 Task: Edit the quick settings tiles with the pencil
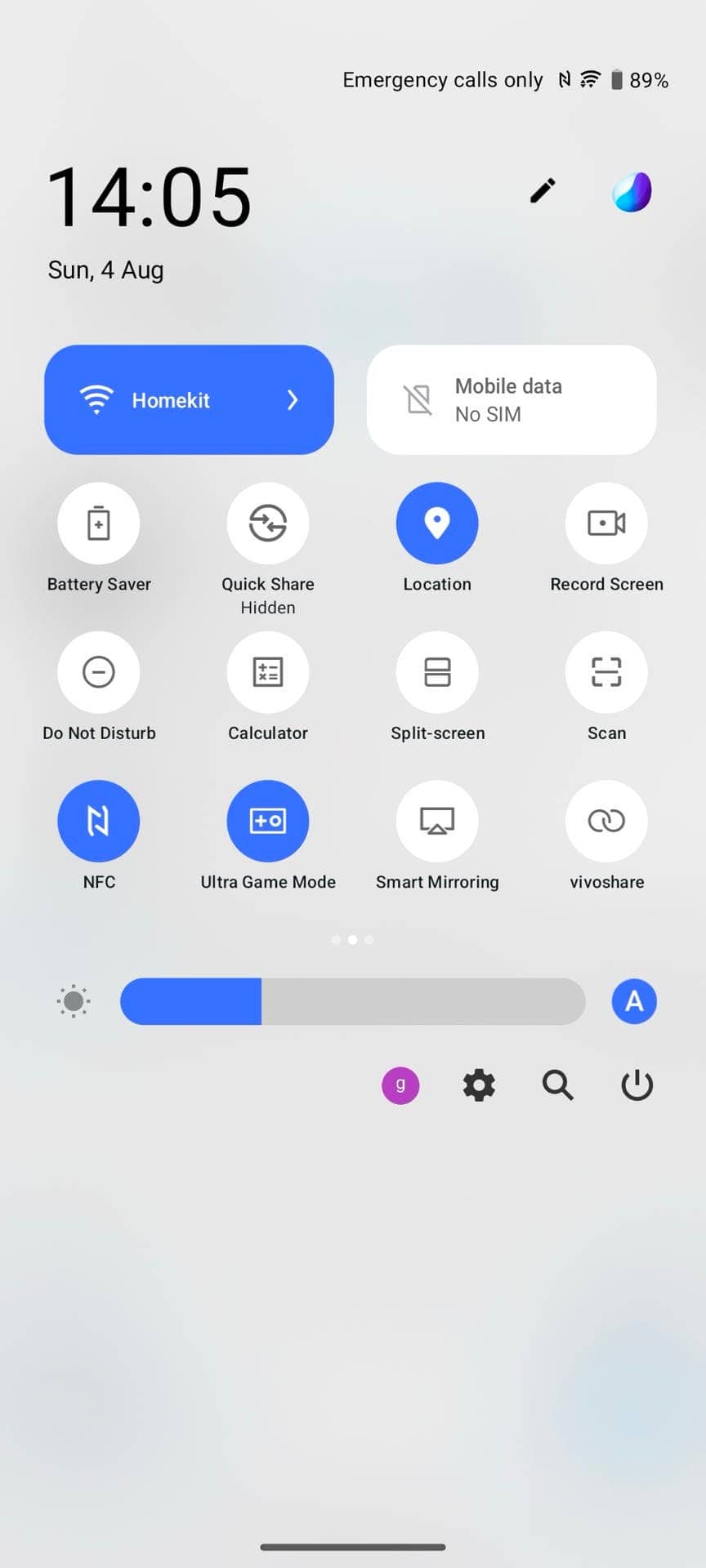[x=543, y=191]
